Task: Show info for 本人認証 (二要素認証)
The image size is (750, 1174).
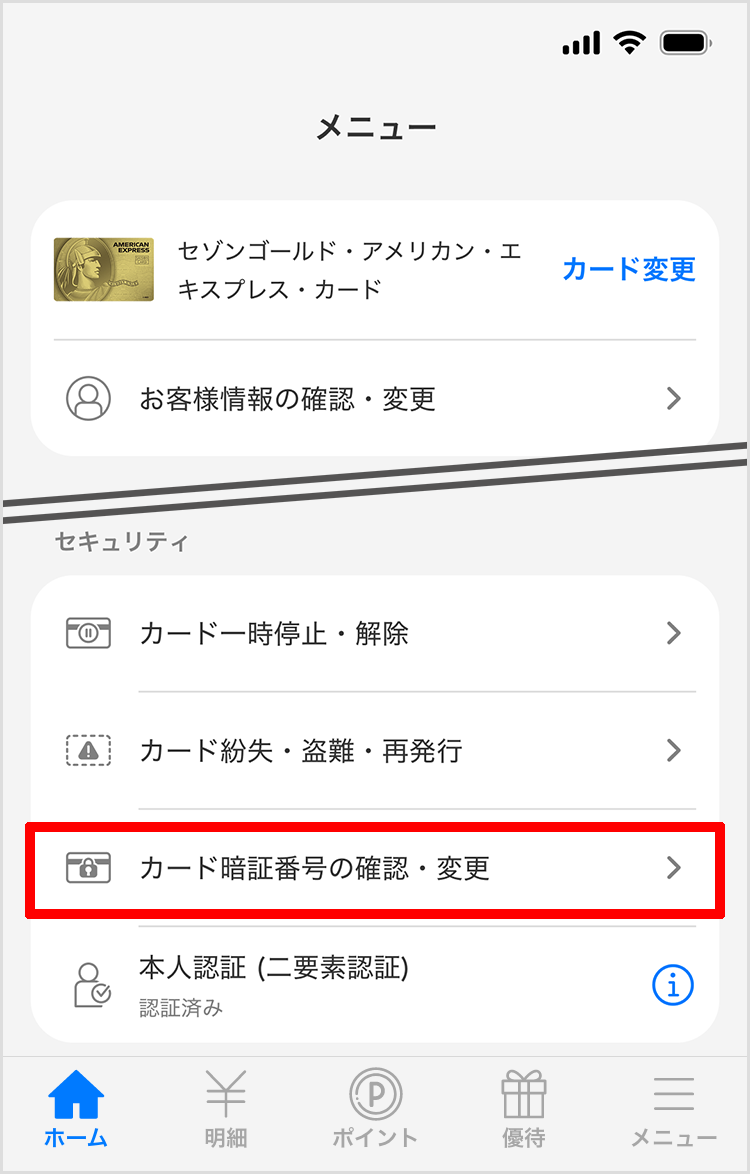Action: point(672,985)
